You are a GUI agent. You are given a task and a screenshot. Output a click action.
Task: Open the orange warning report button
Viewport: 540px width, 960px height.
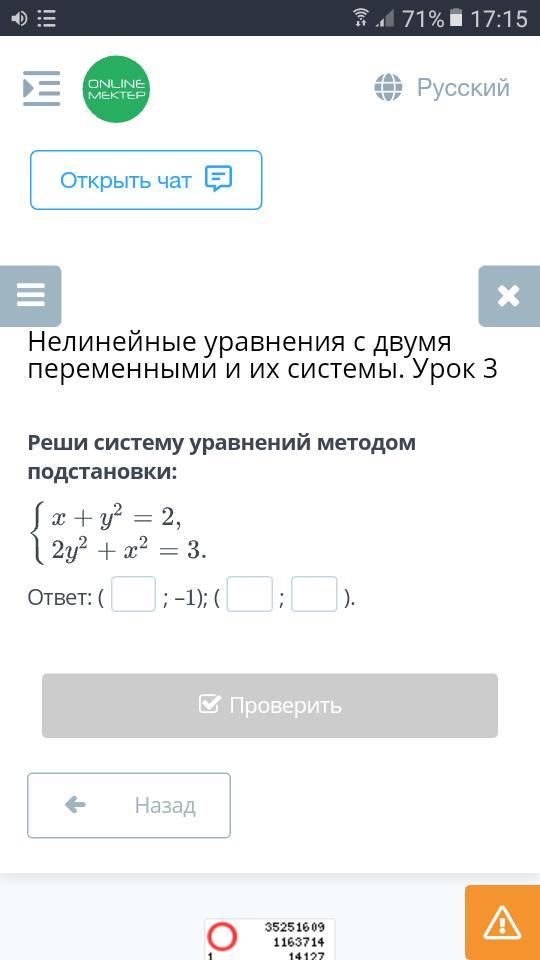(502, 923)
